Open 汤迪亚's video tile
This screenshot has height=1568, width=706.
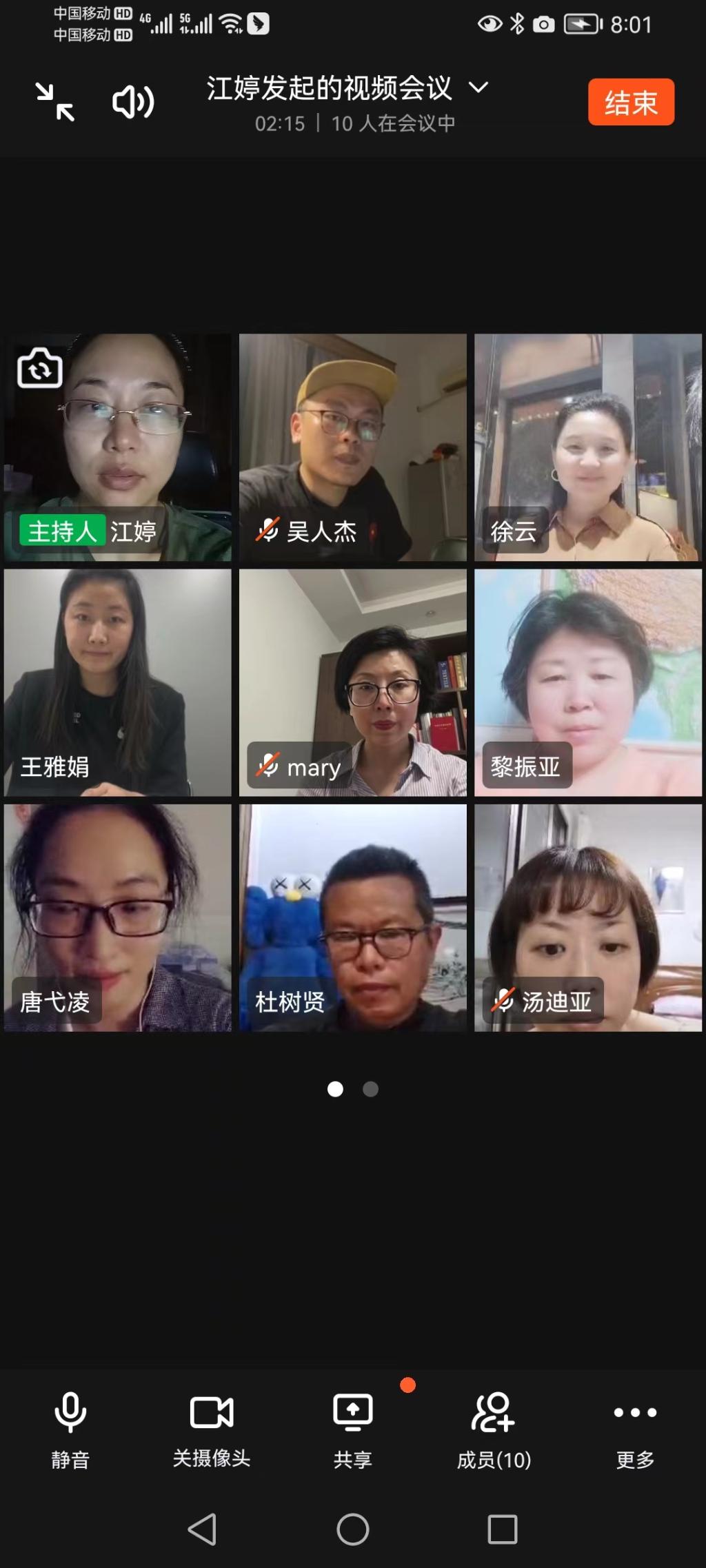pos(587,917)
